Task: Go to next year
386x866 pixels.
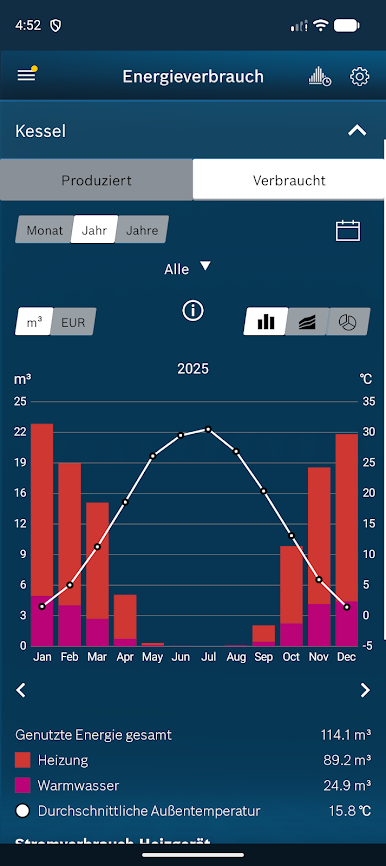Action: pos(365,690)
